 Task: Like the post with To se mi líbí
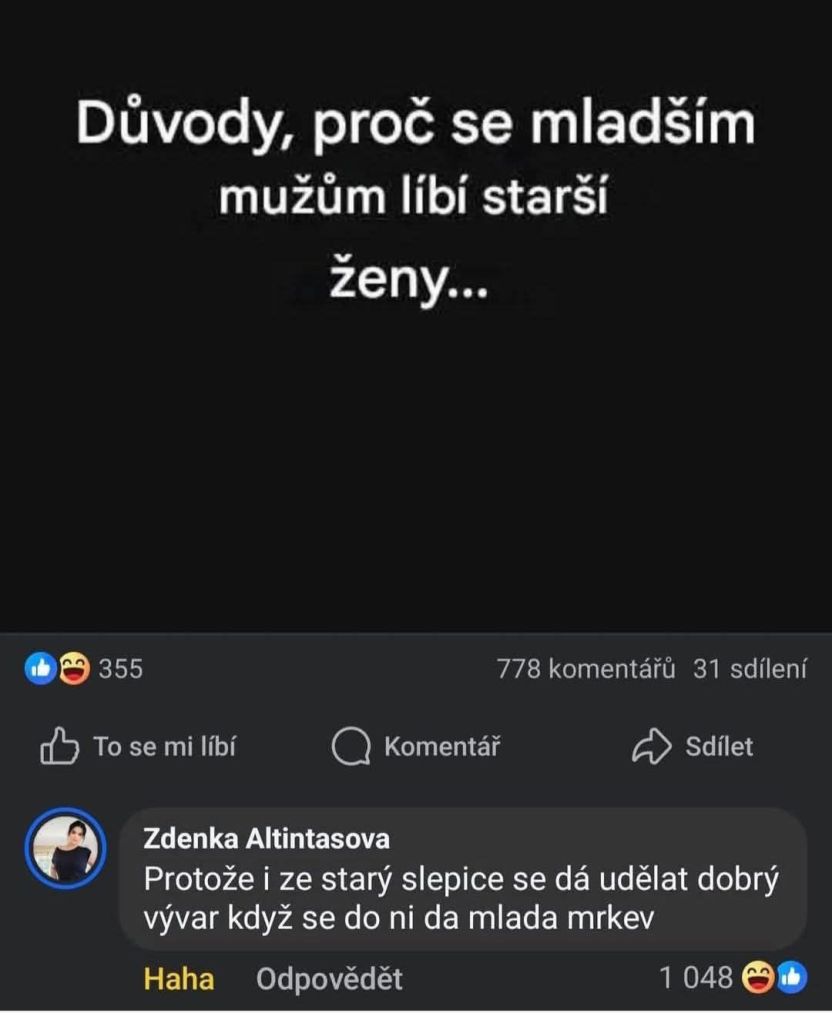(139, 746)
